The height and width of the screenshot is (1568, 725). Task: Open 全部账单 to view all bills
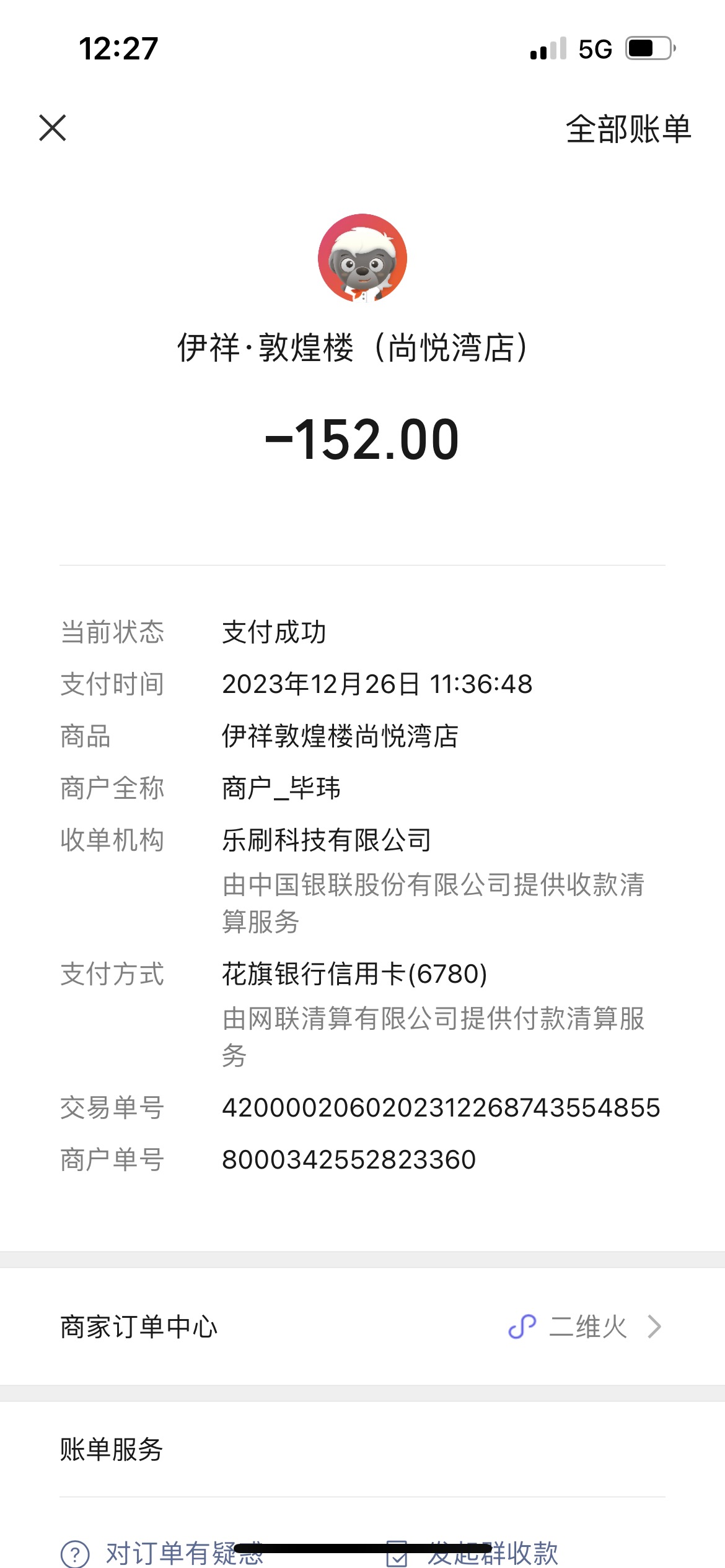628,129
